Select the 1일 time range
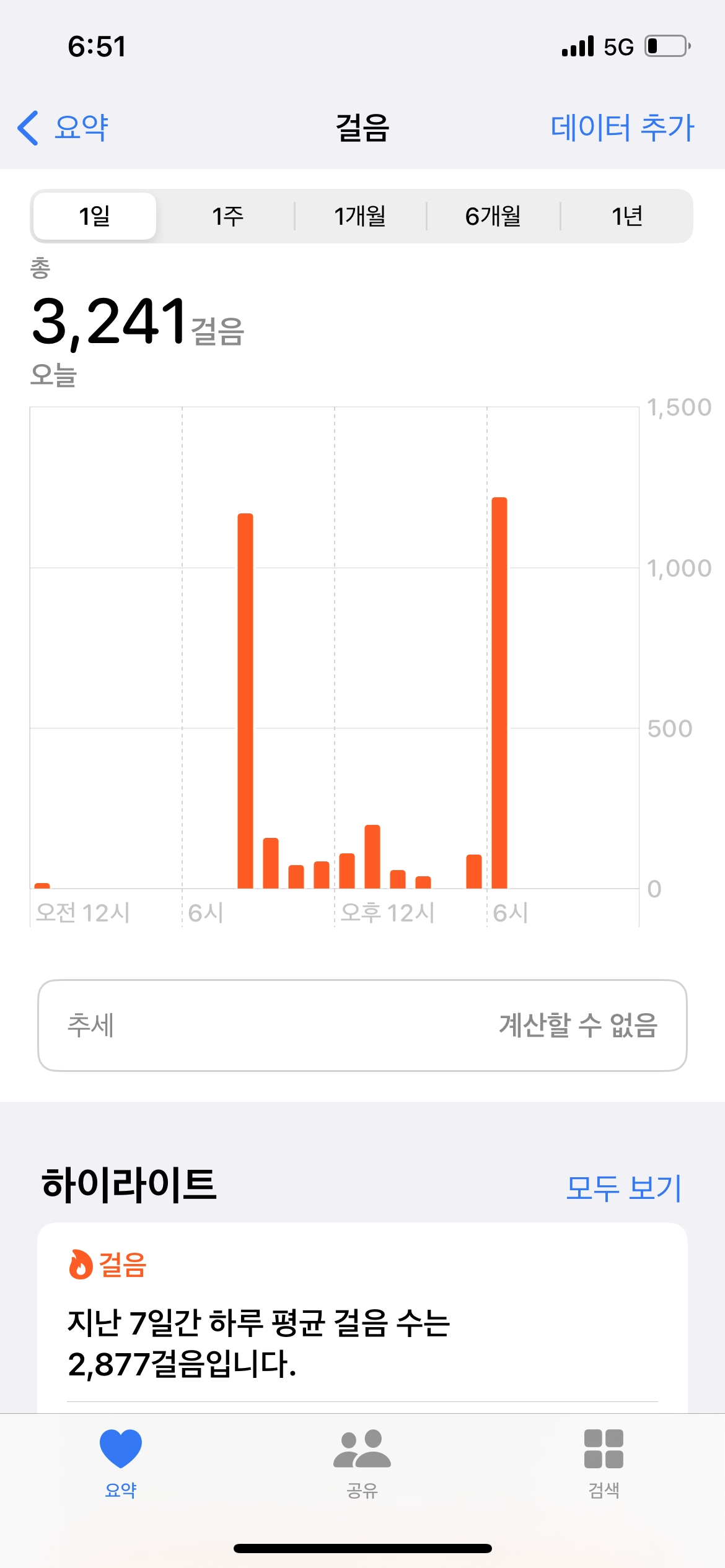This screenshot has width=725, height=1568. click(x=95, y=216)
